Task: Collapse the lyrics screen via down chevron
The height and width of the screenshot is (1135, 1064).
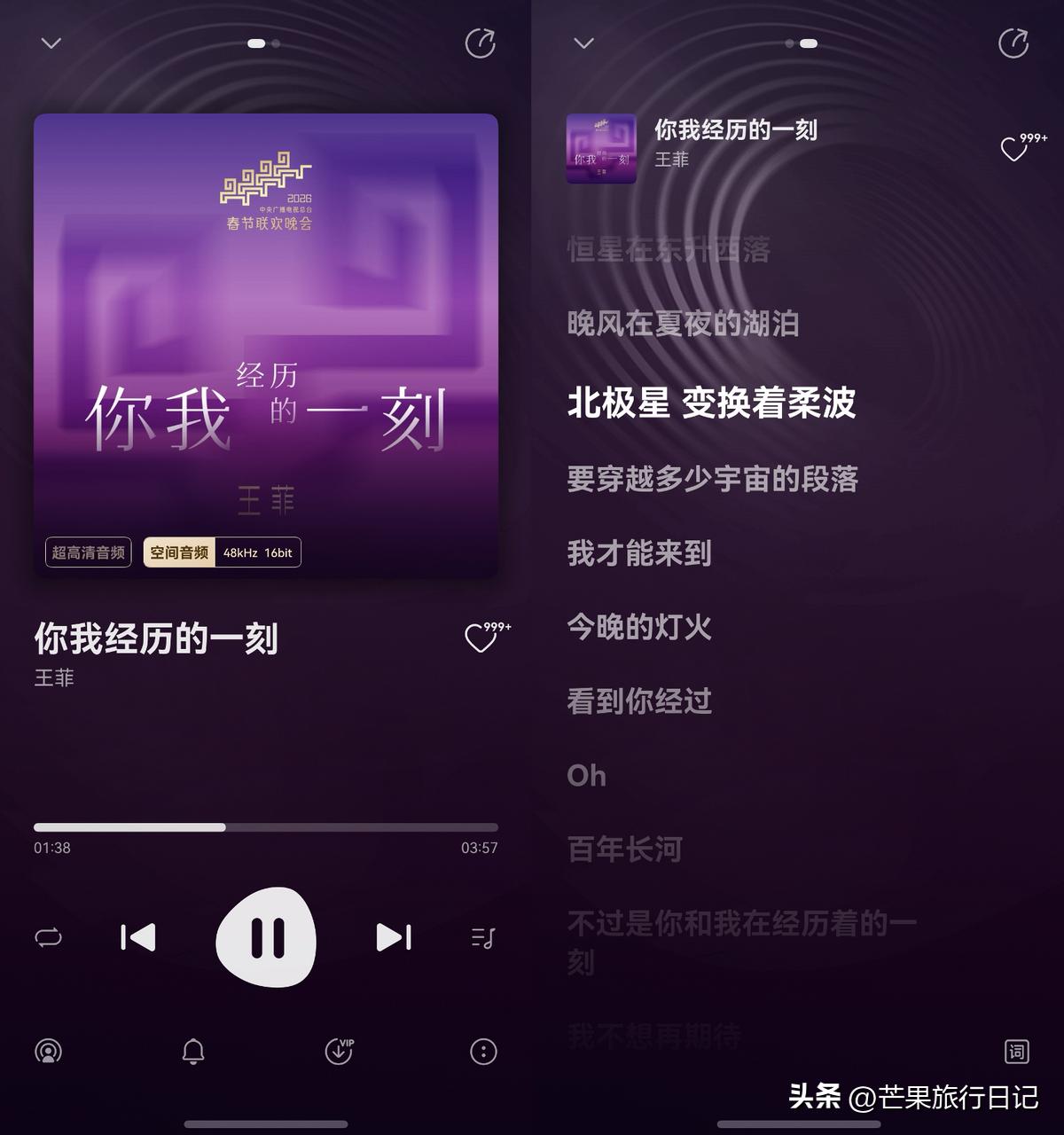Action: click(x=583, y=42)
